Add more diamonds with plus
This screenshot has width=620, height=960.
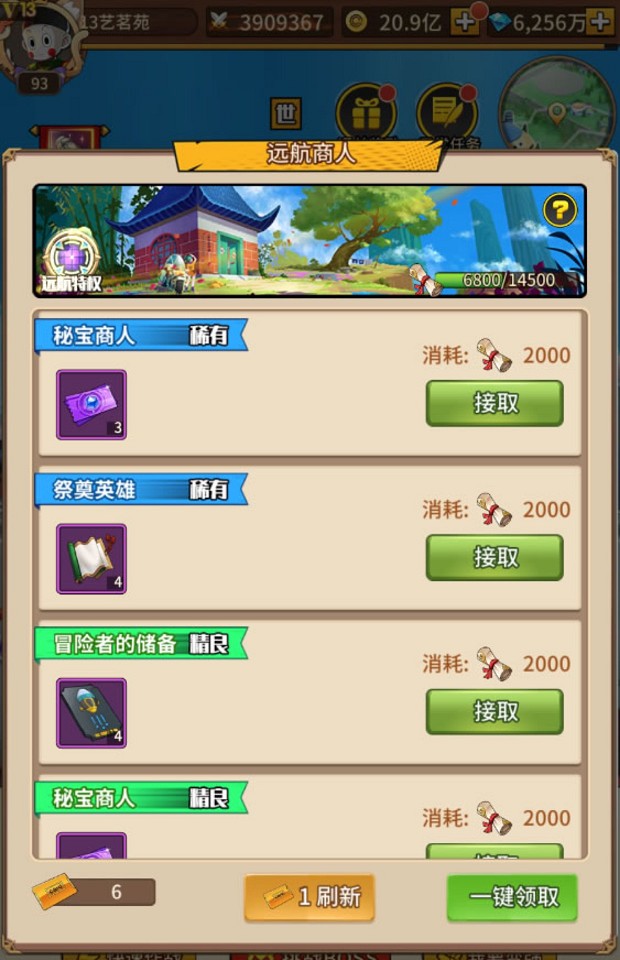[600, 21]
